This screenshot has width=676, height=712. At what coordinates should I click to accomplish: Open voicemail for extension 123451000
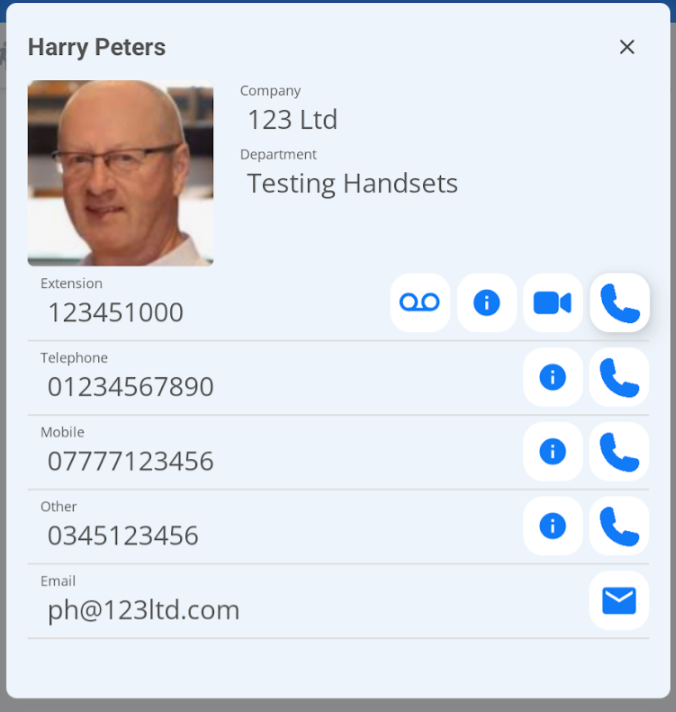click(x=420, y=303)
